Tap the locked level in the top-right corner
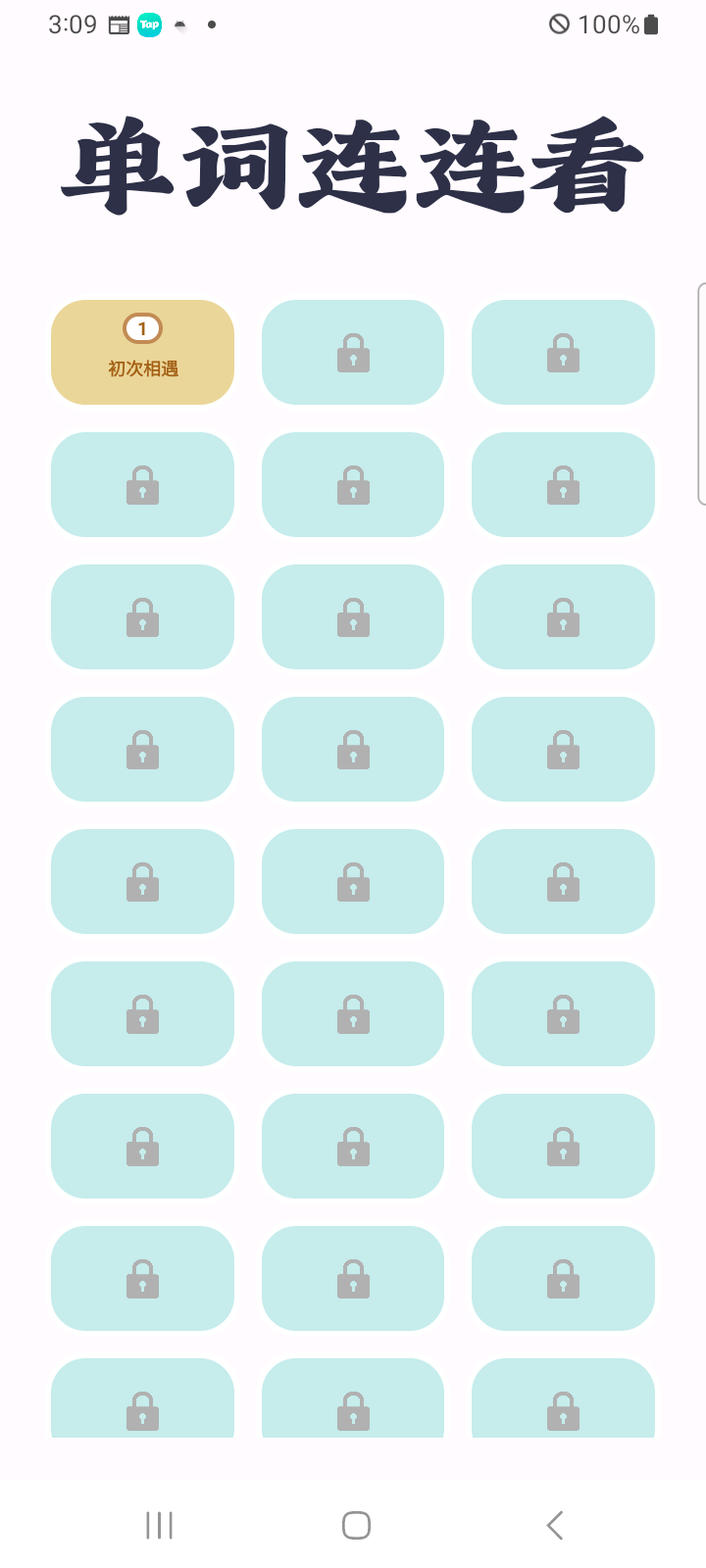706x1568 pixels. (x=563, y=352)
